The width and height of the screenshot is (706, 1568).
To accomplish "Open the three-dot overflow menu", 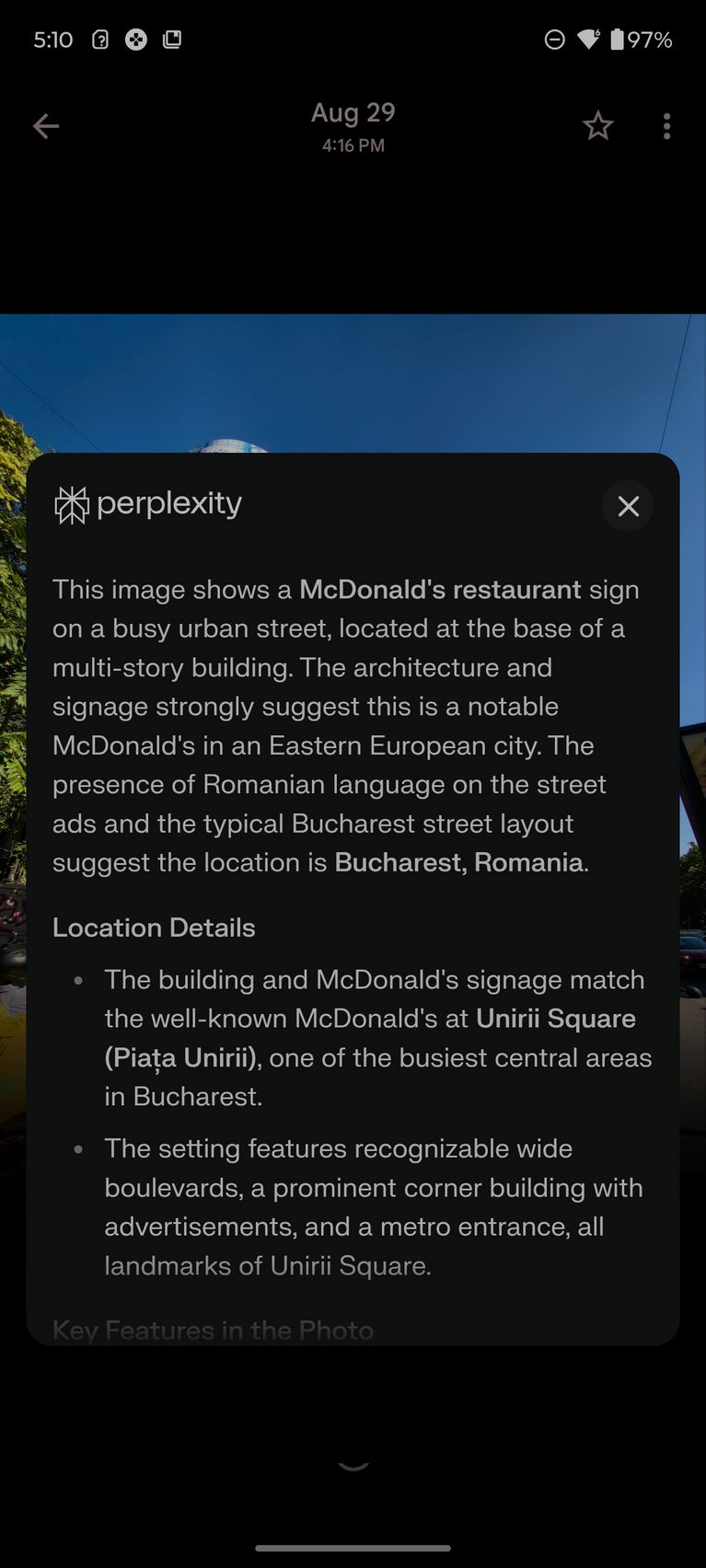I will (667, 126).
